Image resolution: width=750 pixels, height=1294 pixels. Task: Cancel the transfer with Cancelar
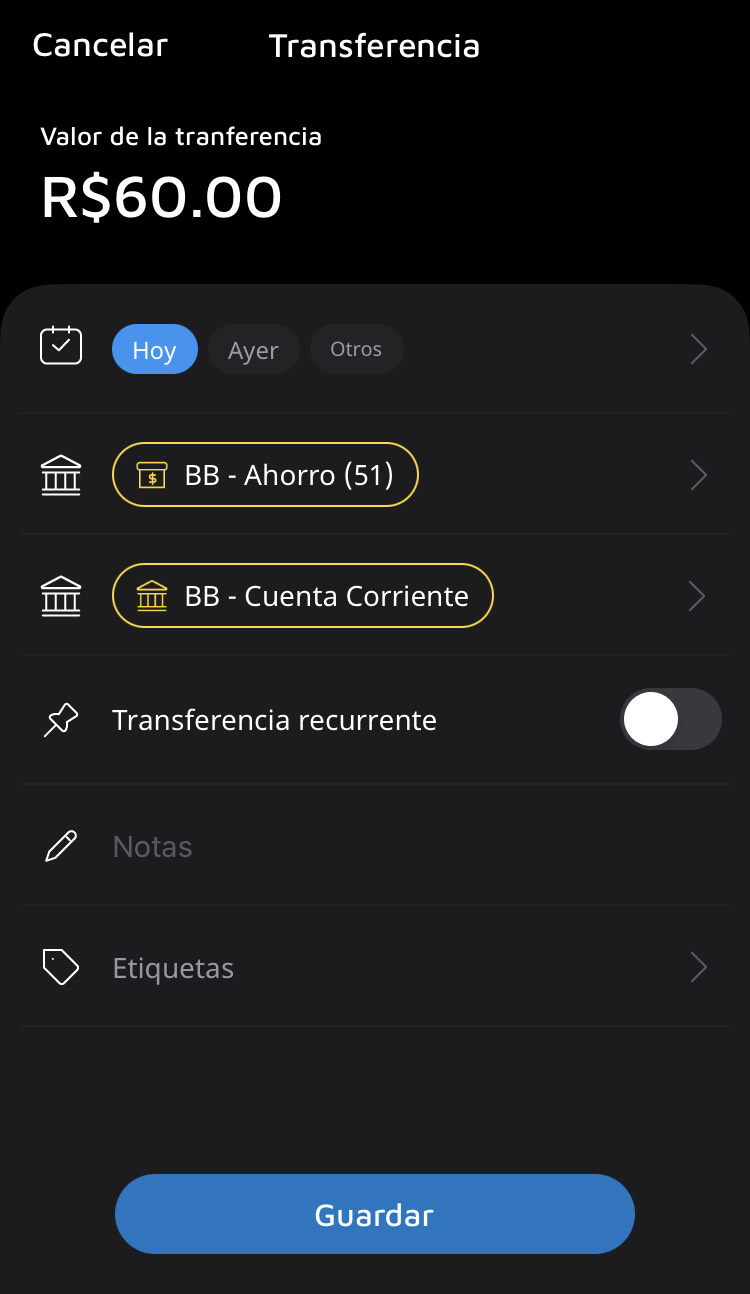tap(100, 46)
